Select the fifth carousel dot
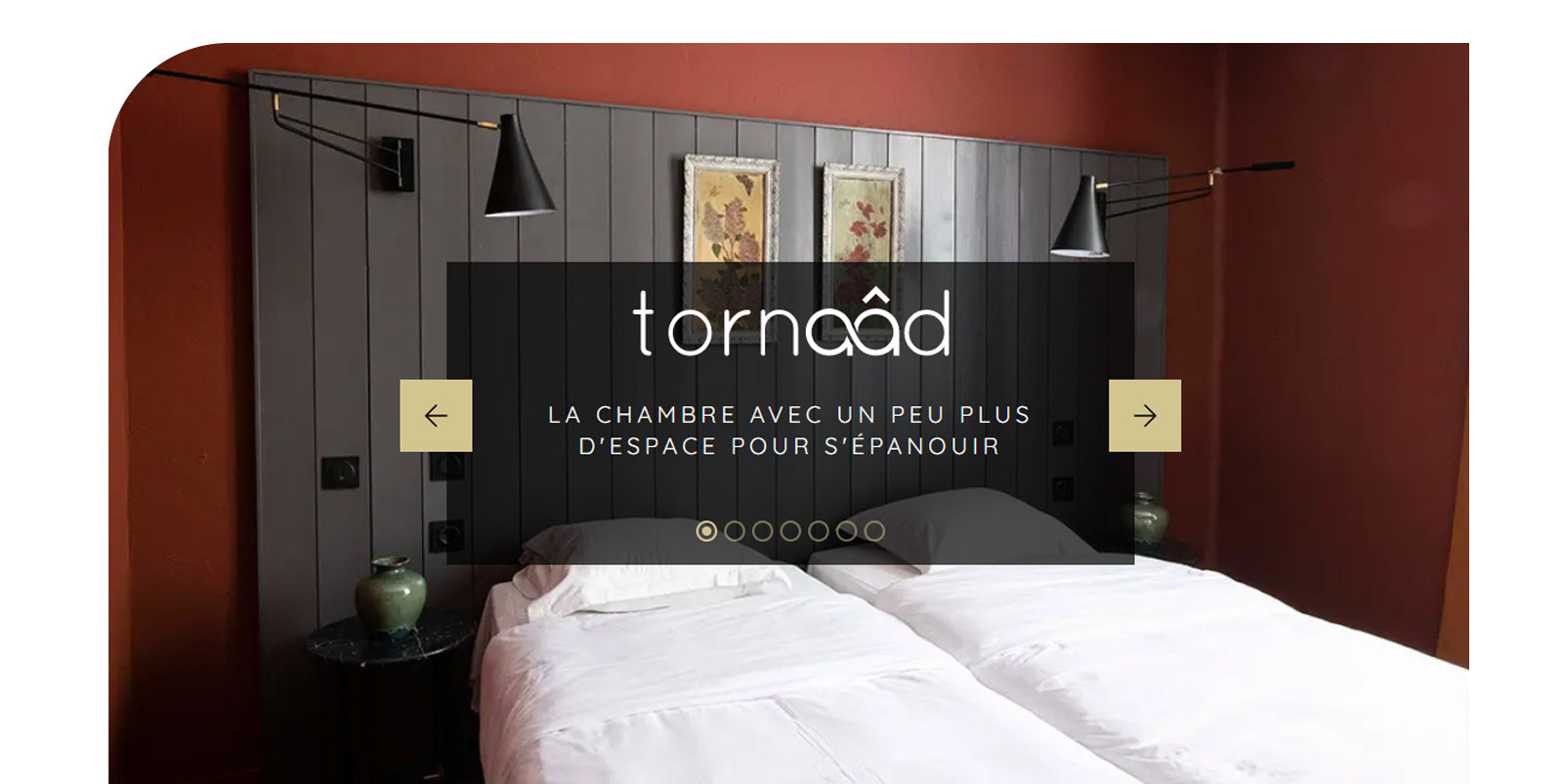Viewport: 1563px width, 784px height. point(819,531)
